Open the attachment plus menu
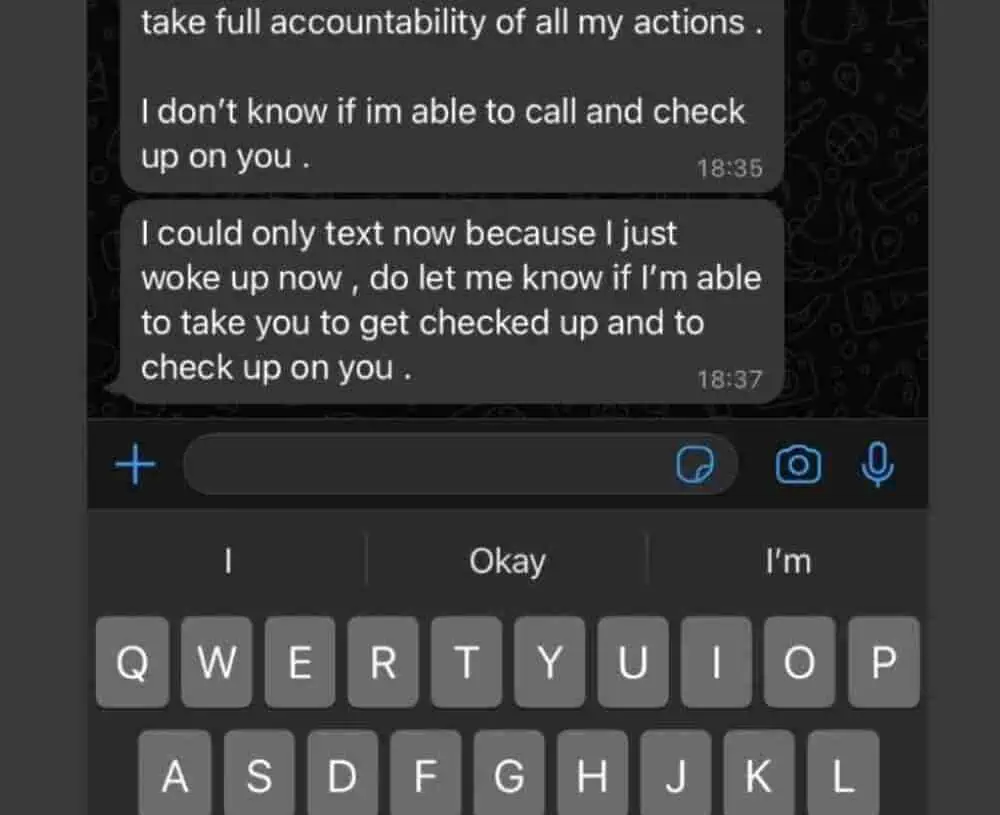The image size is (1000, 815). pos(136,465)
